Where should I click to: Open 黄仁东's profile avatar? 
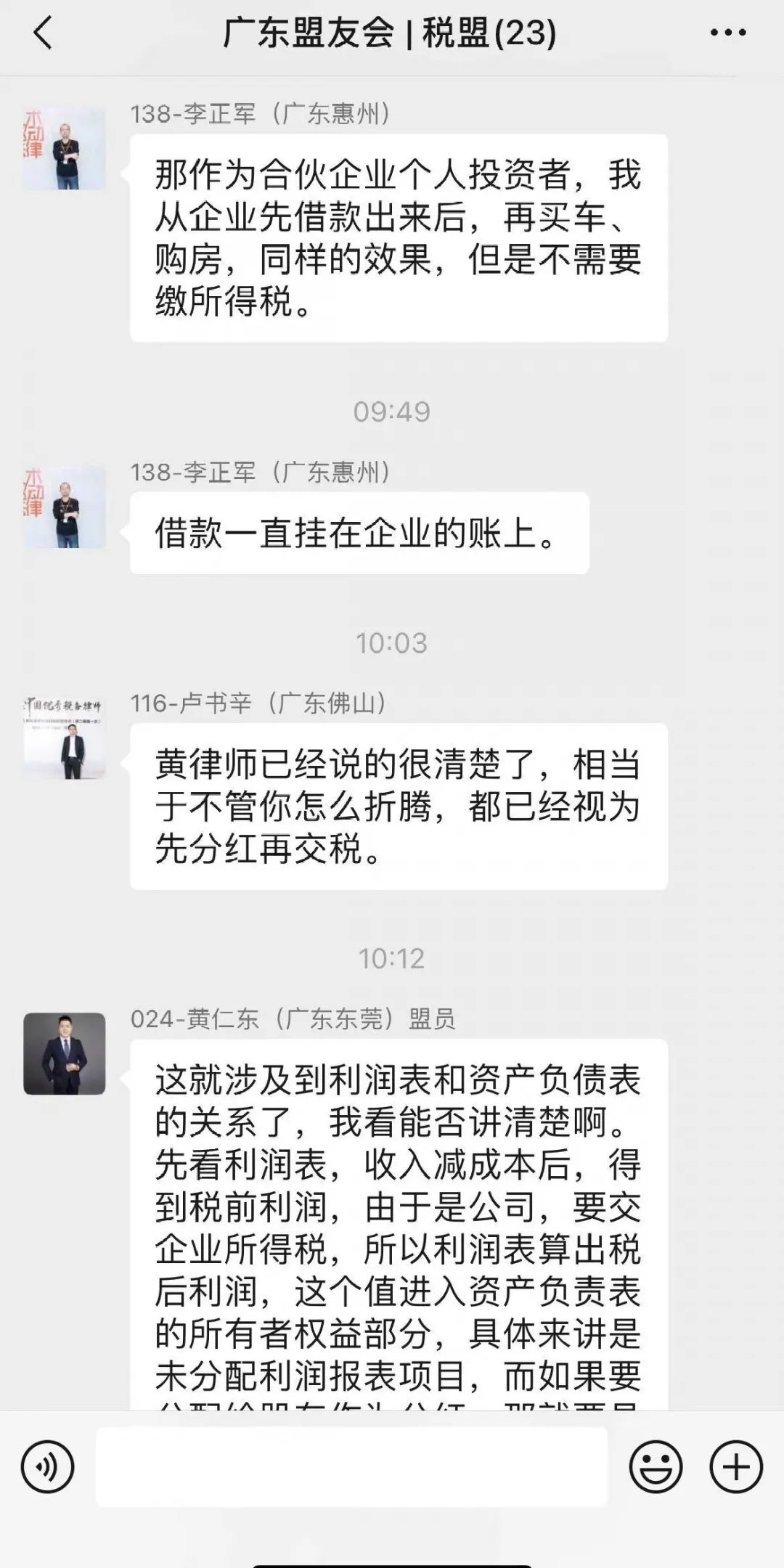point(65,1053)
